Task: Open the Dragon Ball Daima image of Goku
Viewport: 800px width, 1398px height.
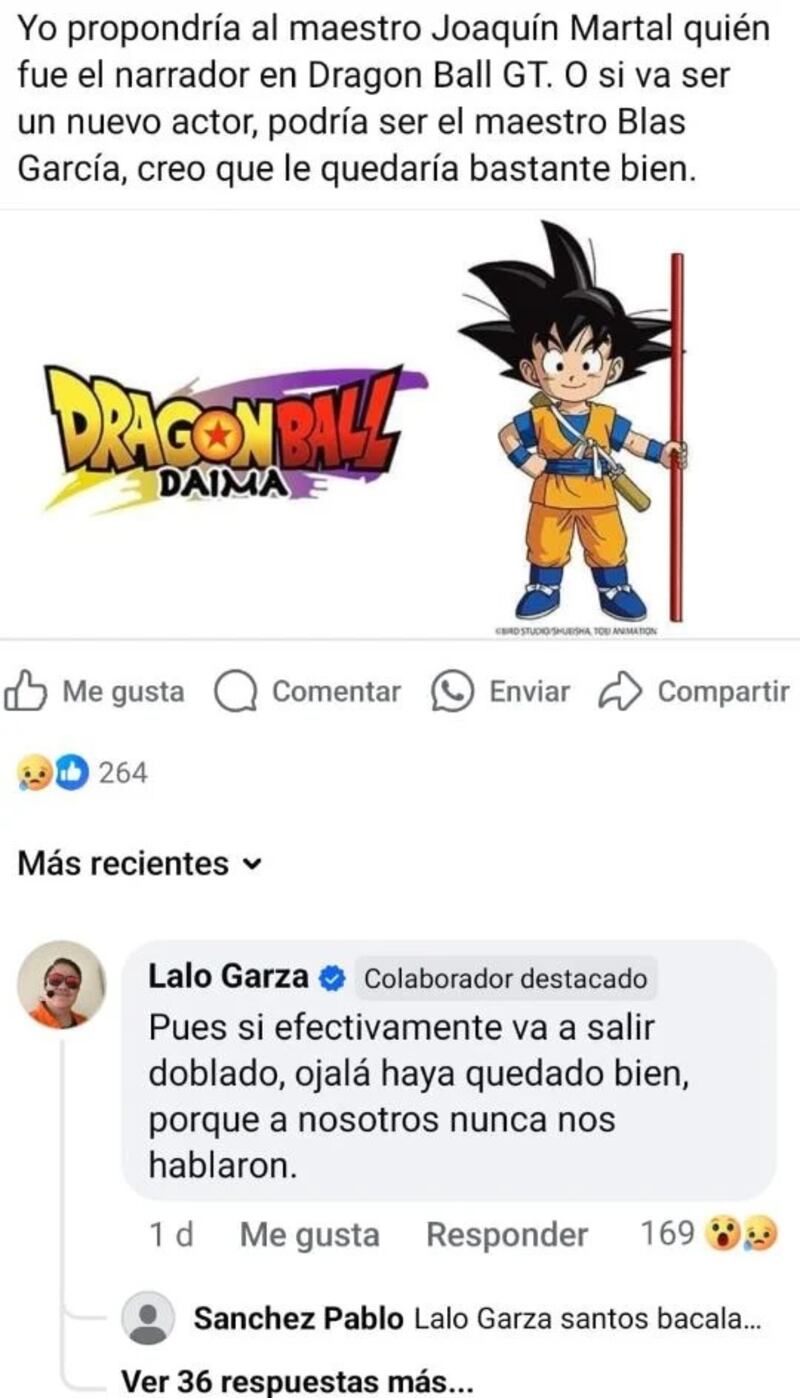Action: tap(400, 430)
